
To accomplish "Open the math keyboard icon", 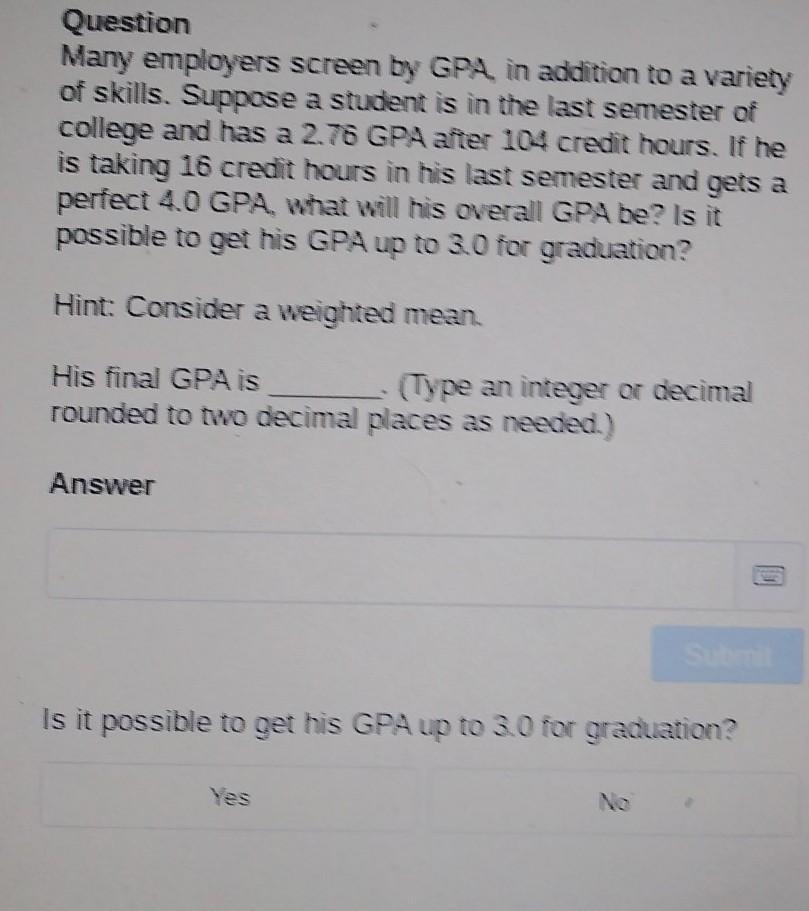I will coord(768,575).
